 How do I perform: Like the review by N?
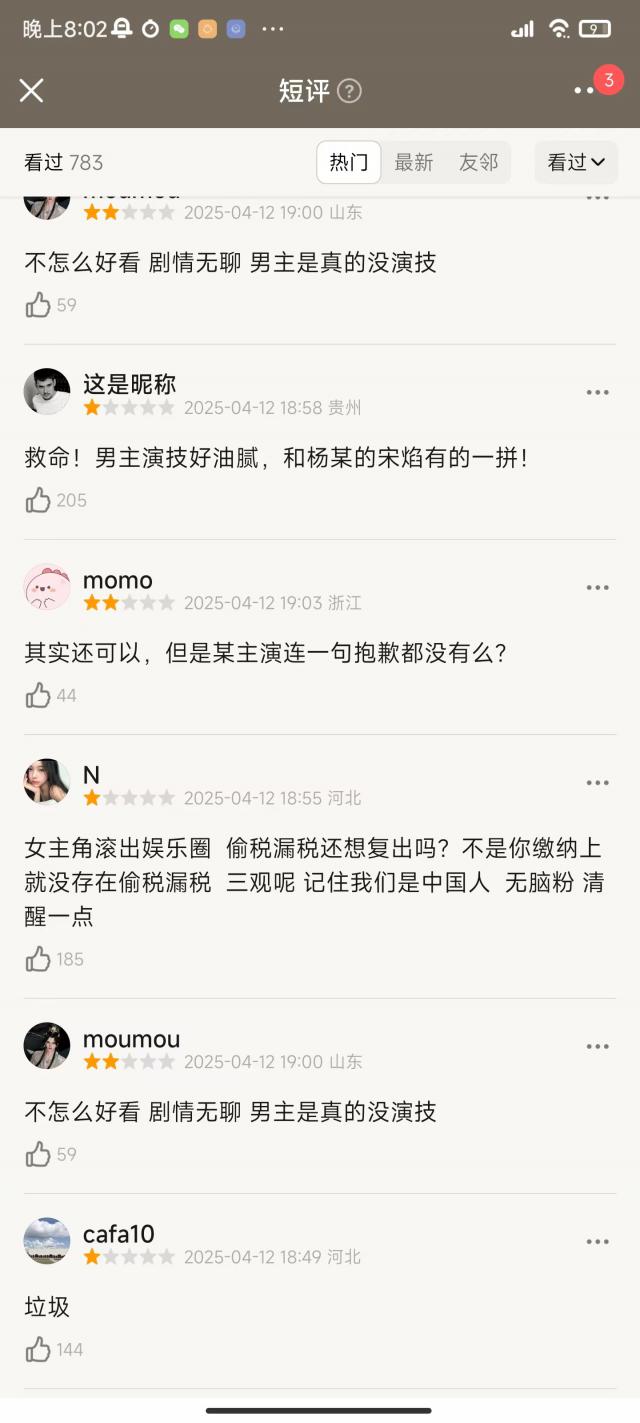coord(39,959)
